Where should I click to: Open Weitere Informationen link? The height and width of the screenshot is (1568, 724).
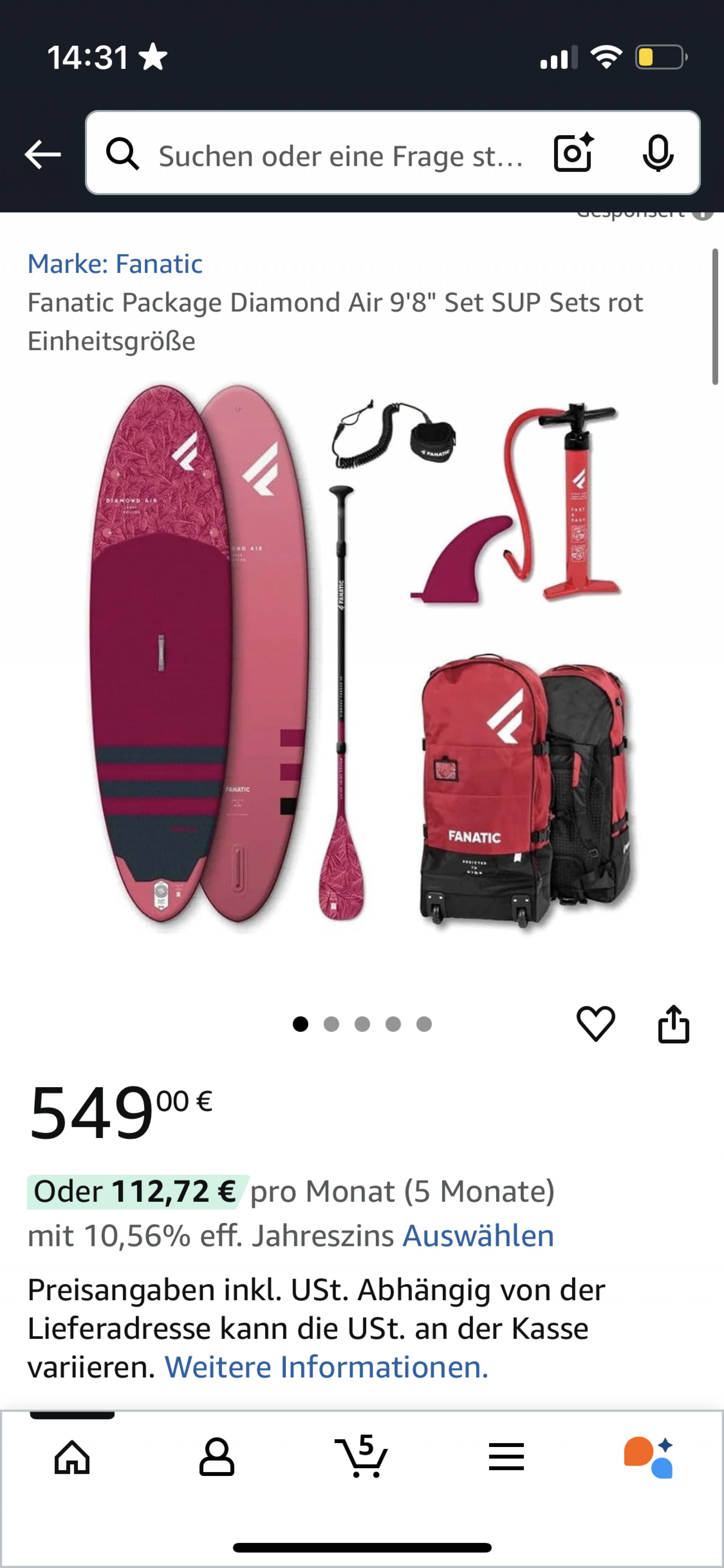point(327,1367)
